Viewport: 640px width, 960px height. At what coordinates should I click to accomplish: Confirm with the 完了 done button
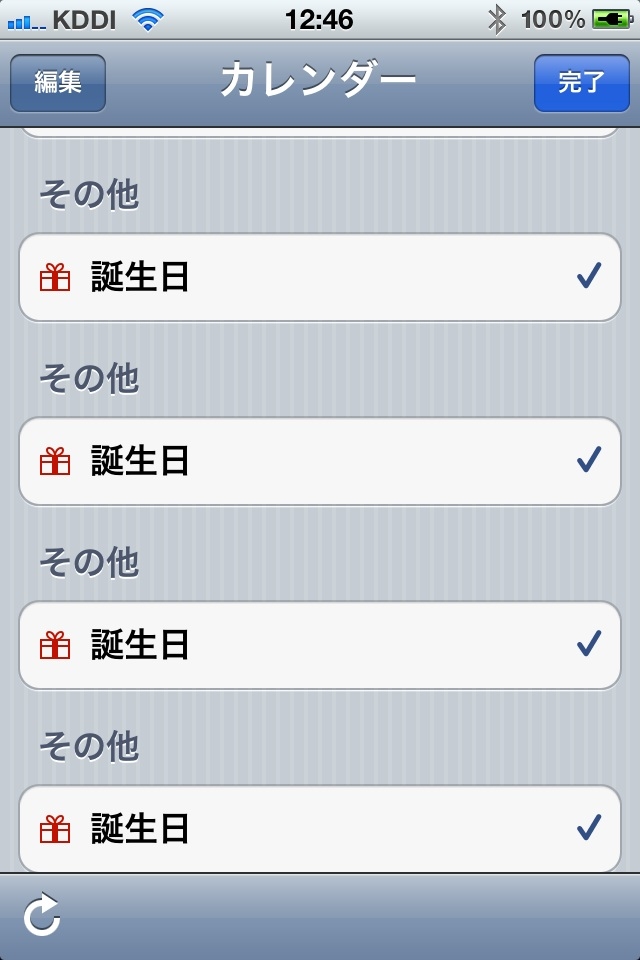581,83
